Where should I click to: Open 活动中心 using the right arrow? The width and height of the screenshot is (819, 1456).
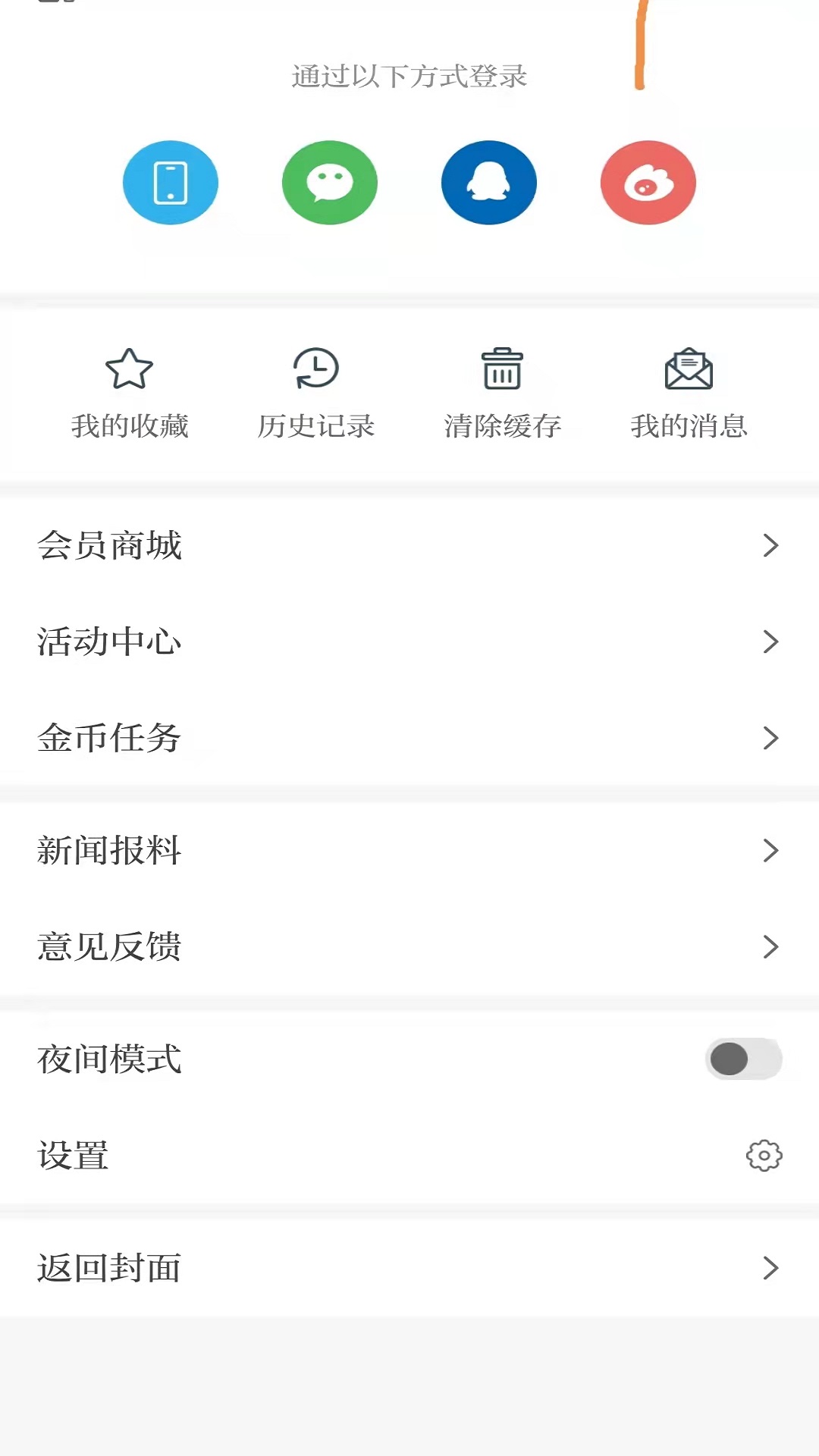(771, 642)
